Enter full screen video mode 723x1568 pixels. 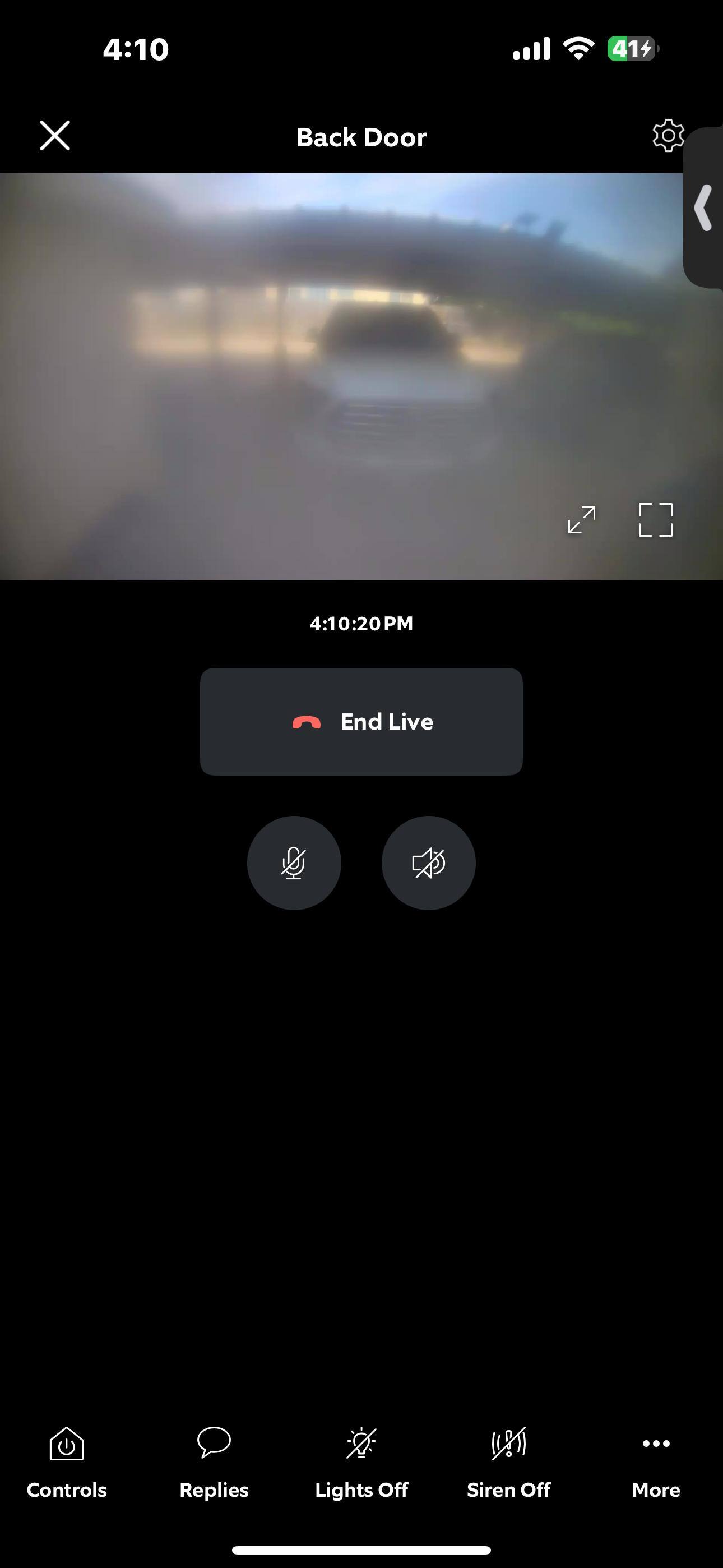pos(655,520)
